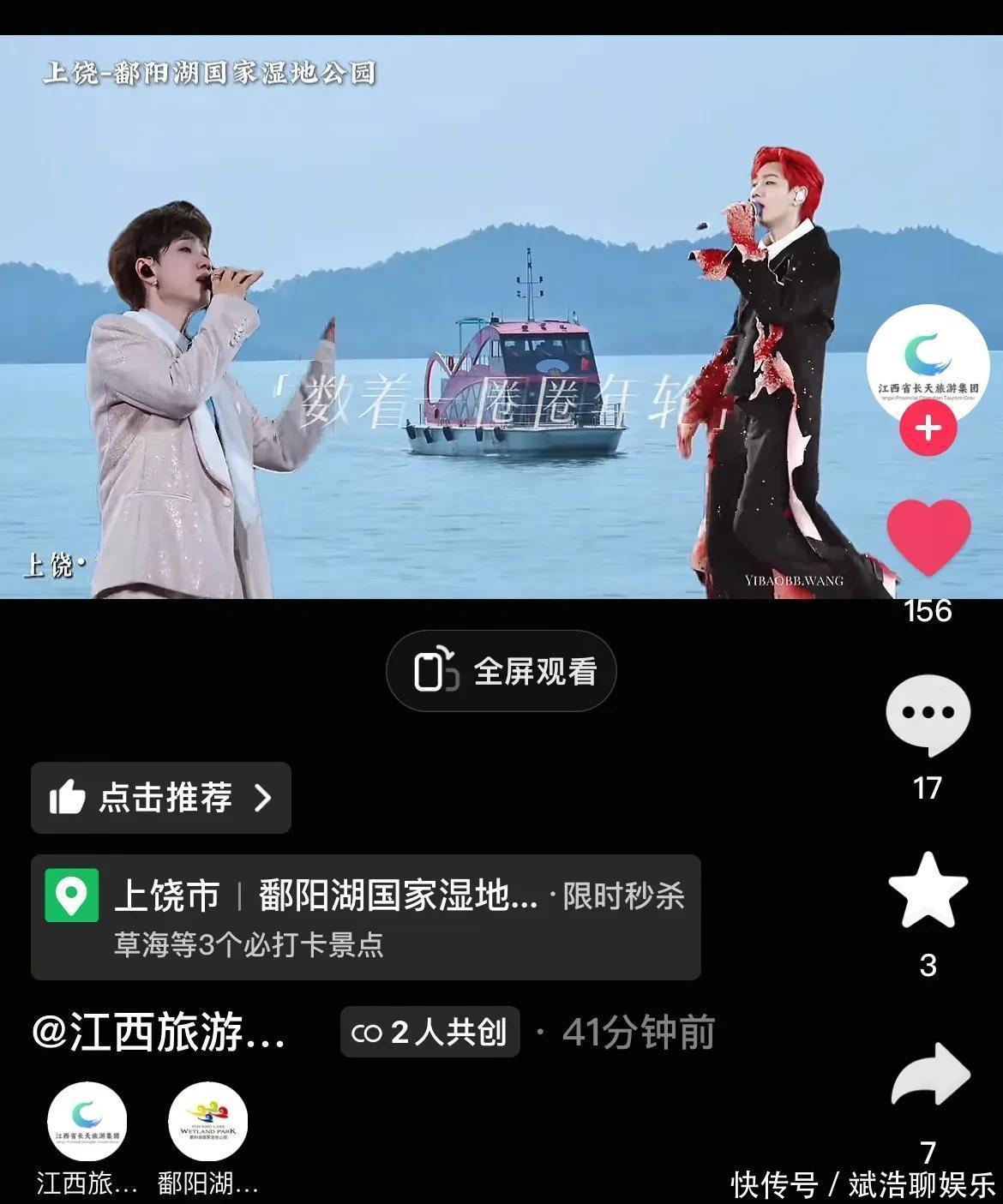Like this video with the heart icon
1003x1204 pixels.
[x=928, y=537]
